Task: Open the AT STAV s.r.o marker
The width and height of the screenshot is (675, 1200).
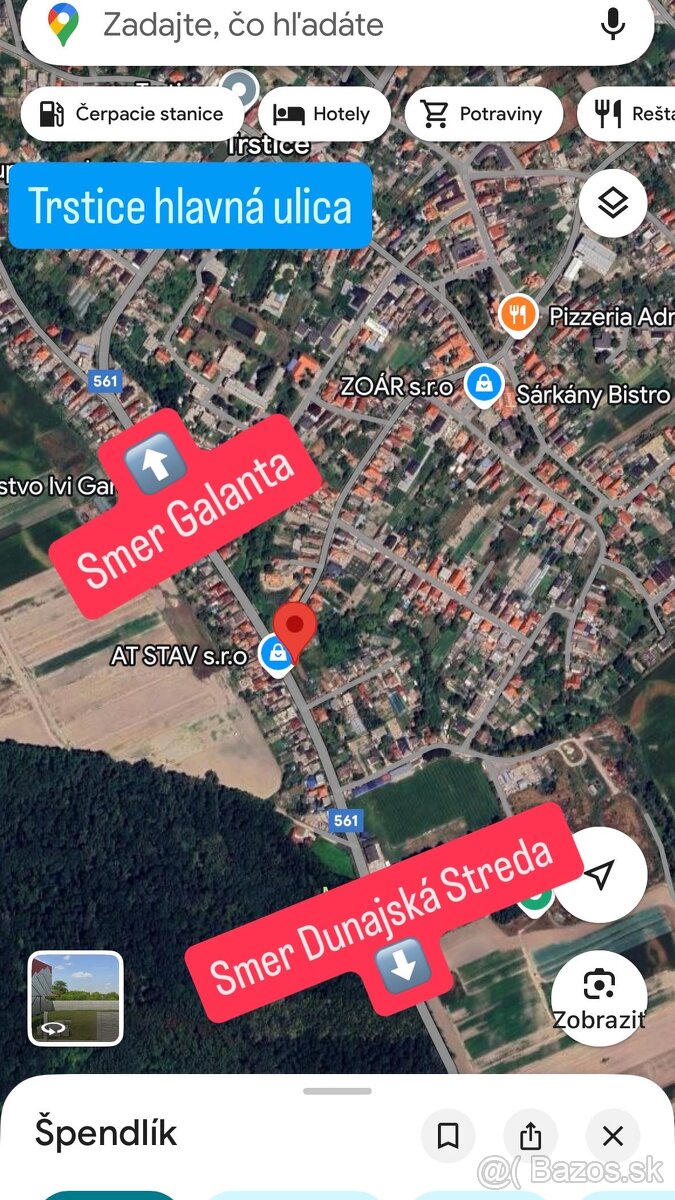Action: pyautogui.click(x=273, y=655)
